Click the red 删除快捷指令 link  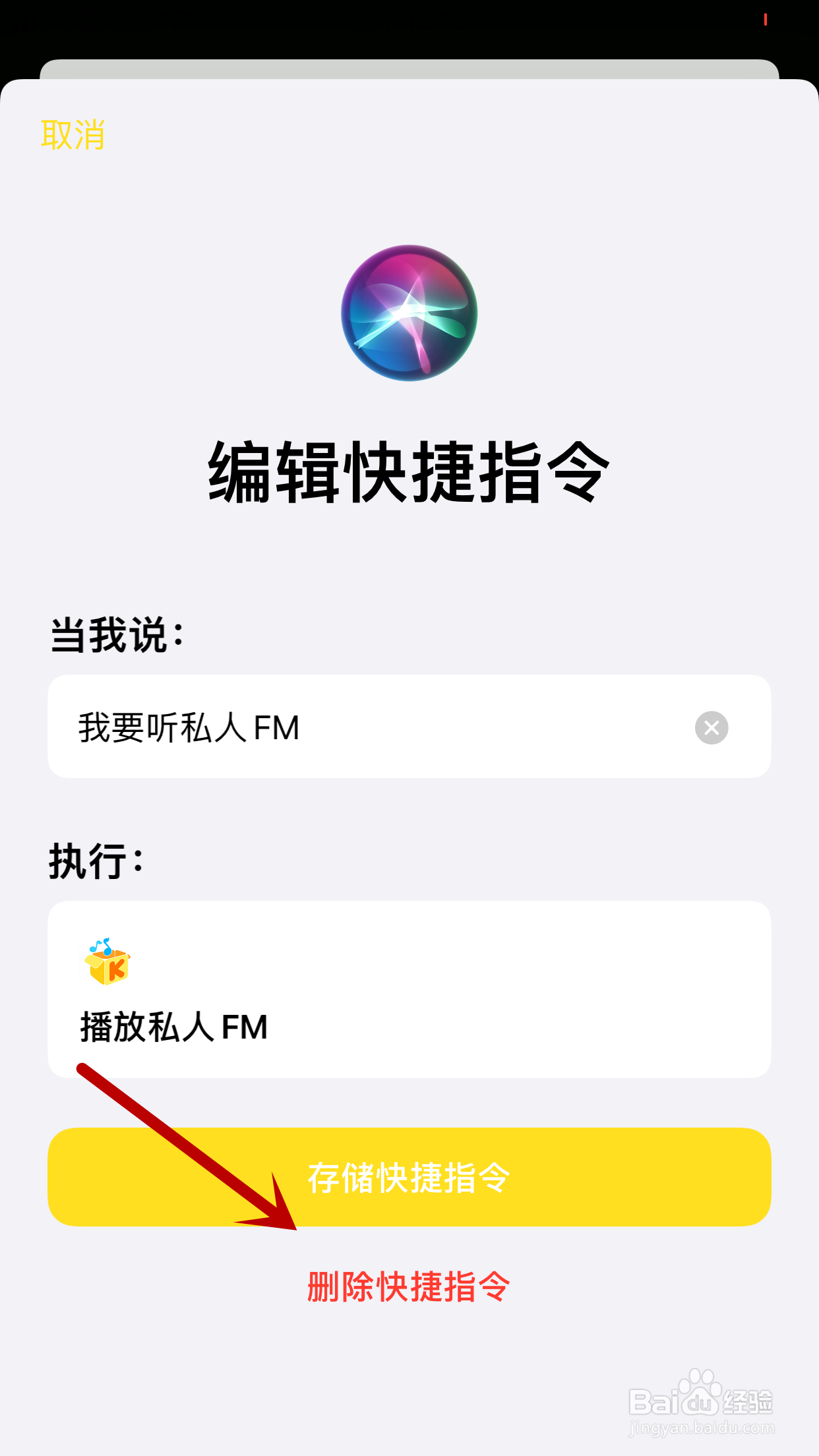click(x=409, y=1286)
